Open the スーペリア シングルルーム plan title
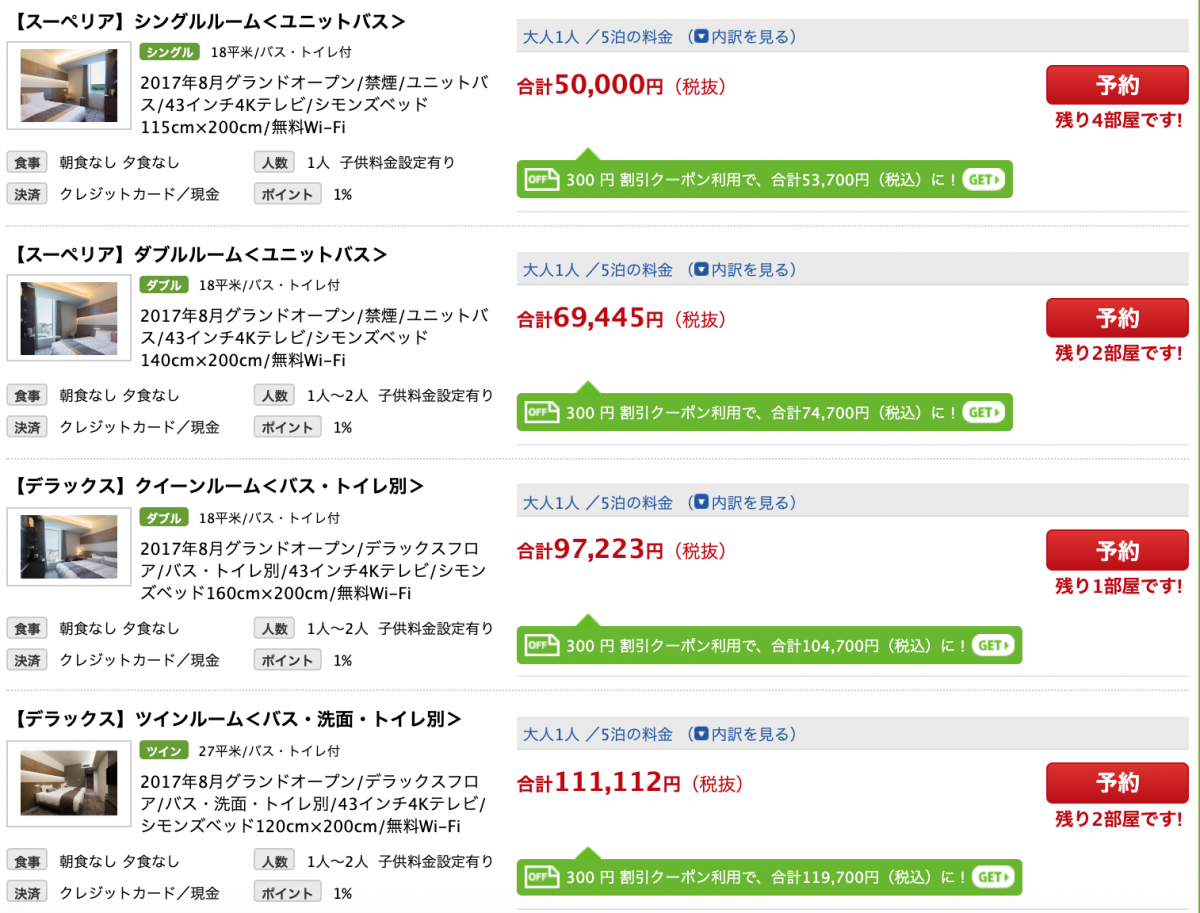This screenshot has height=913, width=1200. pos(210,21)
